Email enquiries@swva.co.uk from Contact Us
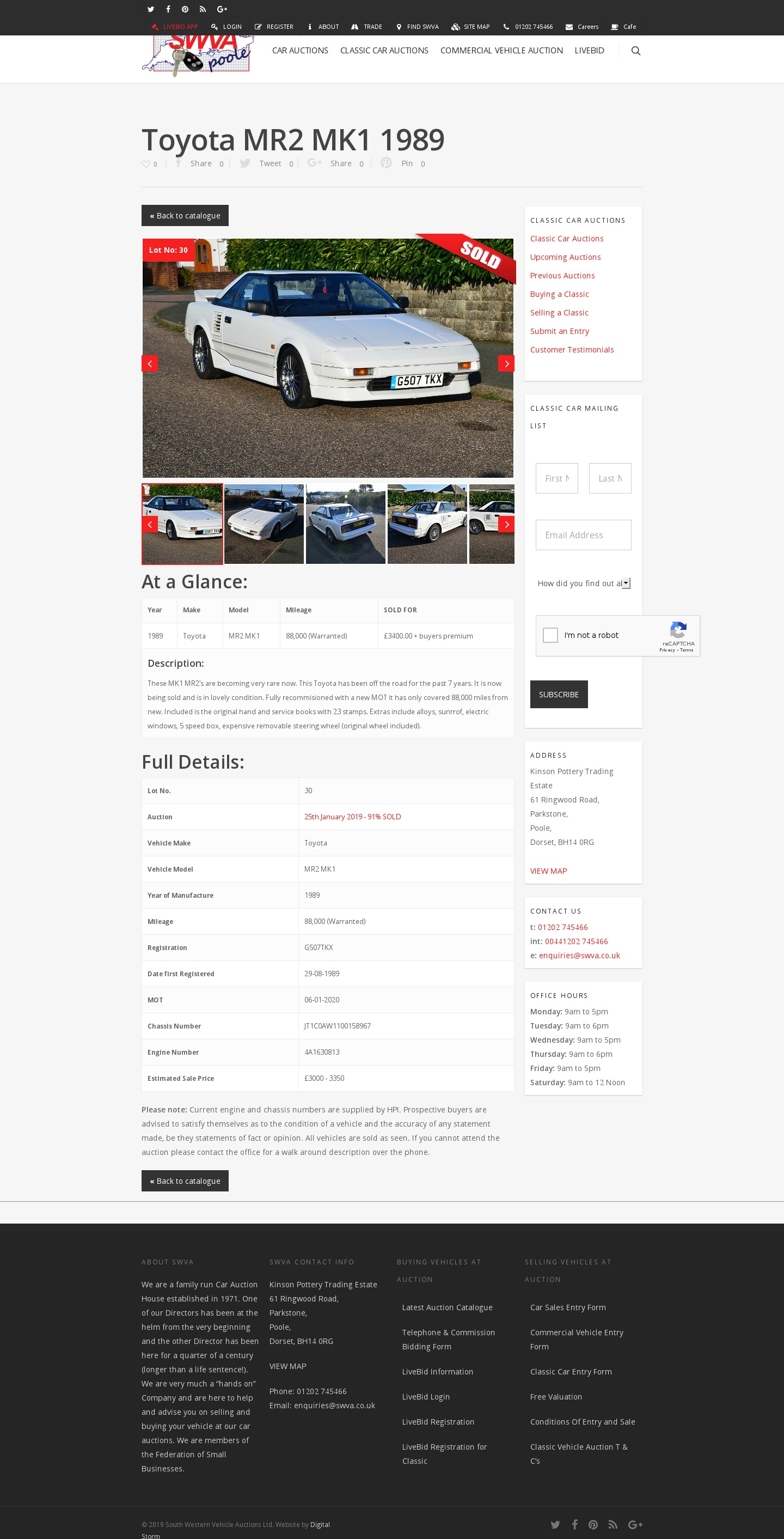This screenshot has width=784, height=1539. point(579,956)
